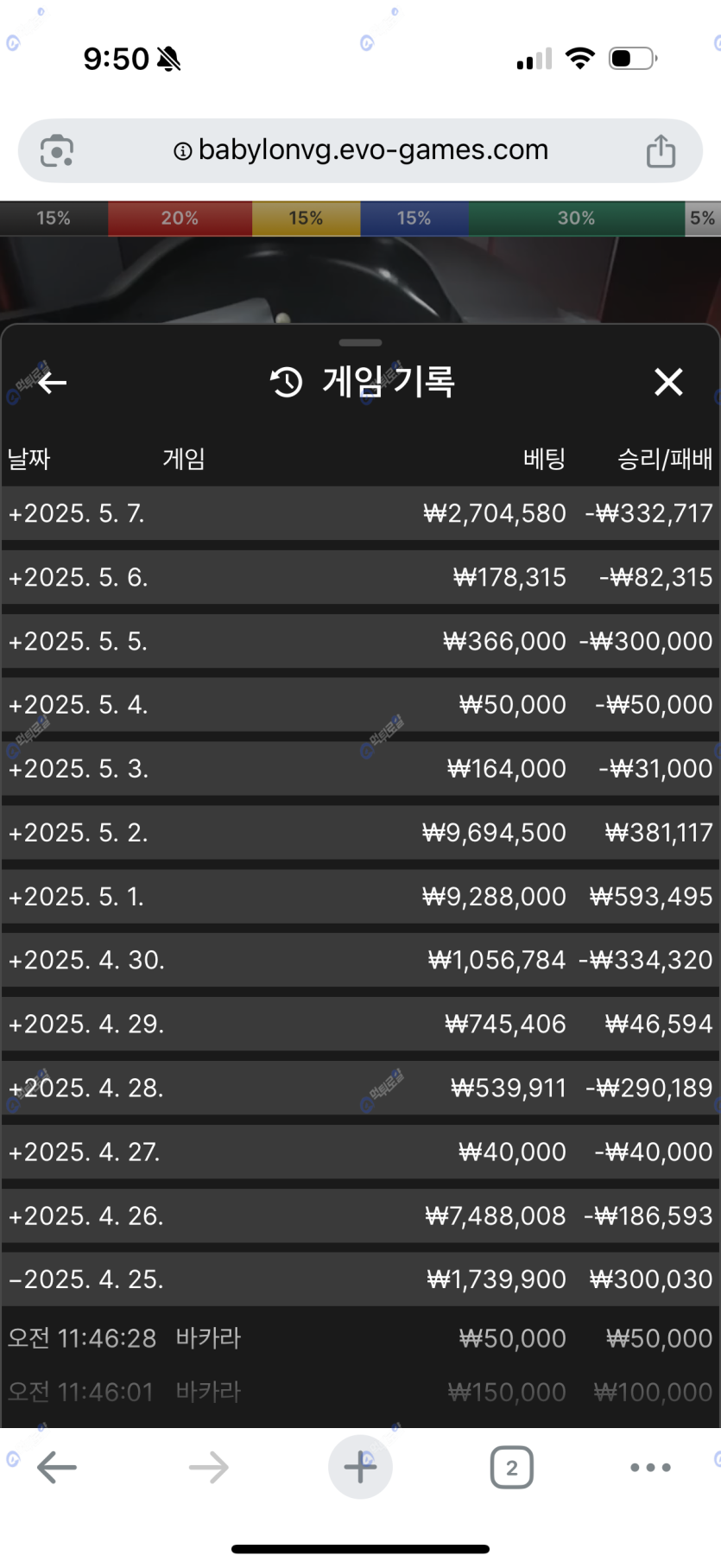Share this page from the address bar

[661, 151]
